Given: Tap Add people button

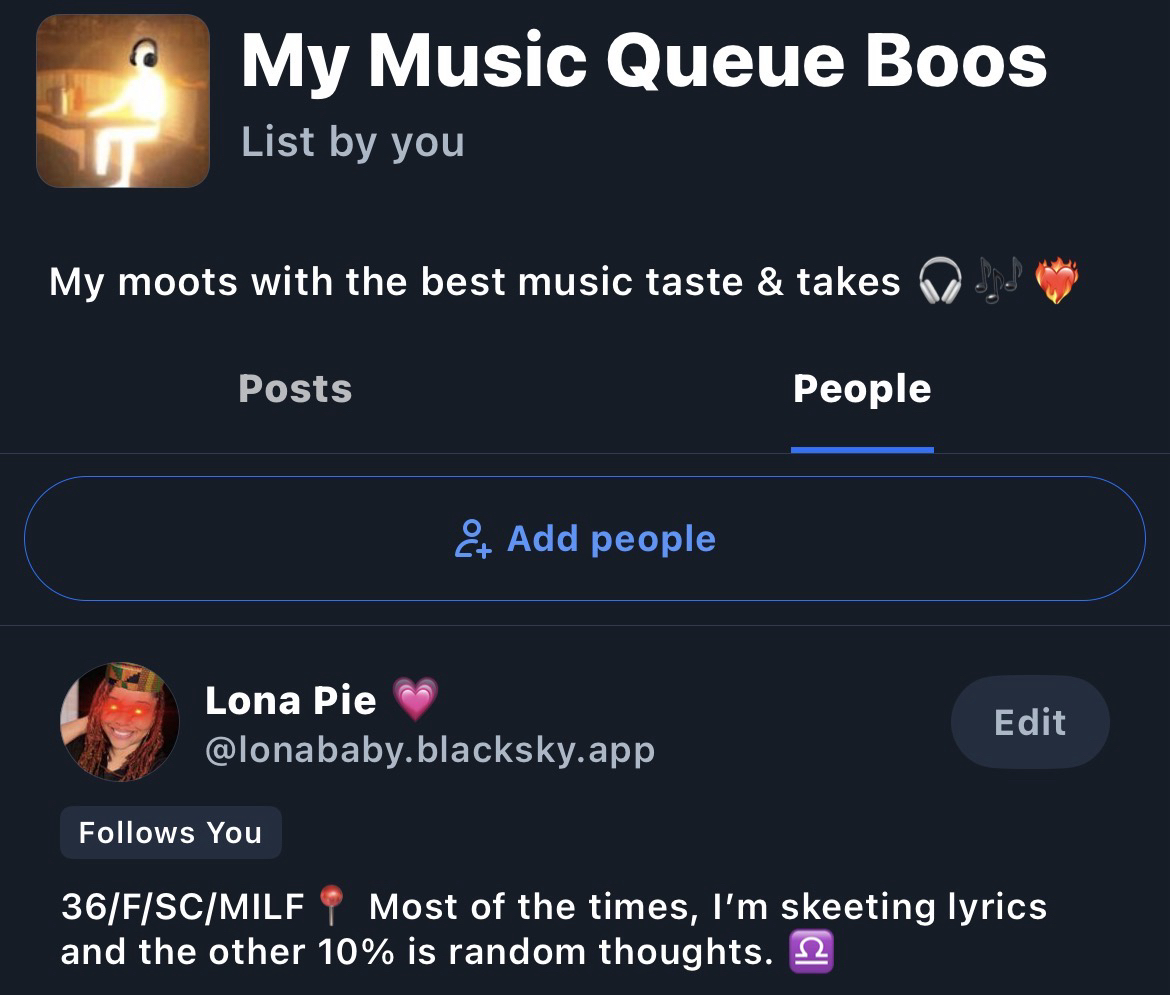Looking at the screenshot, I should click(x=585, y=539).
